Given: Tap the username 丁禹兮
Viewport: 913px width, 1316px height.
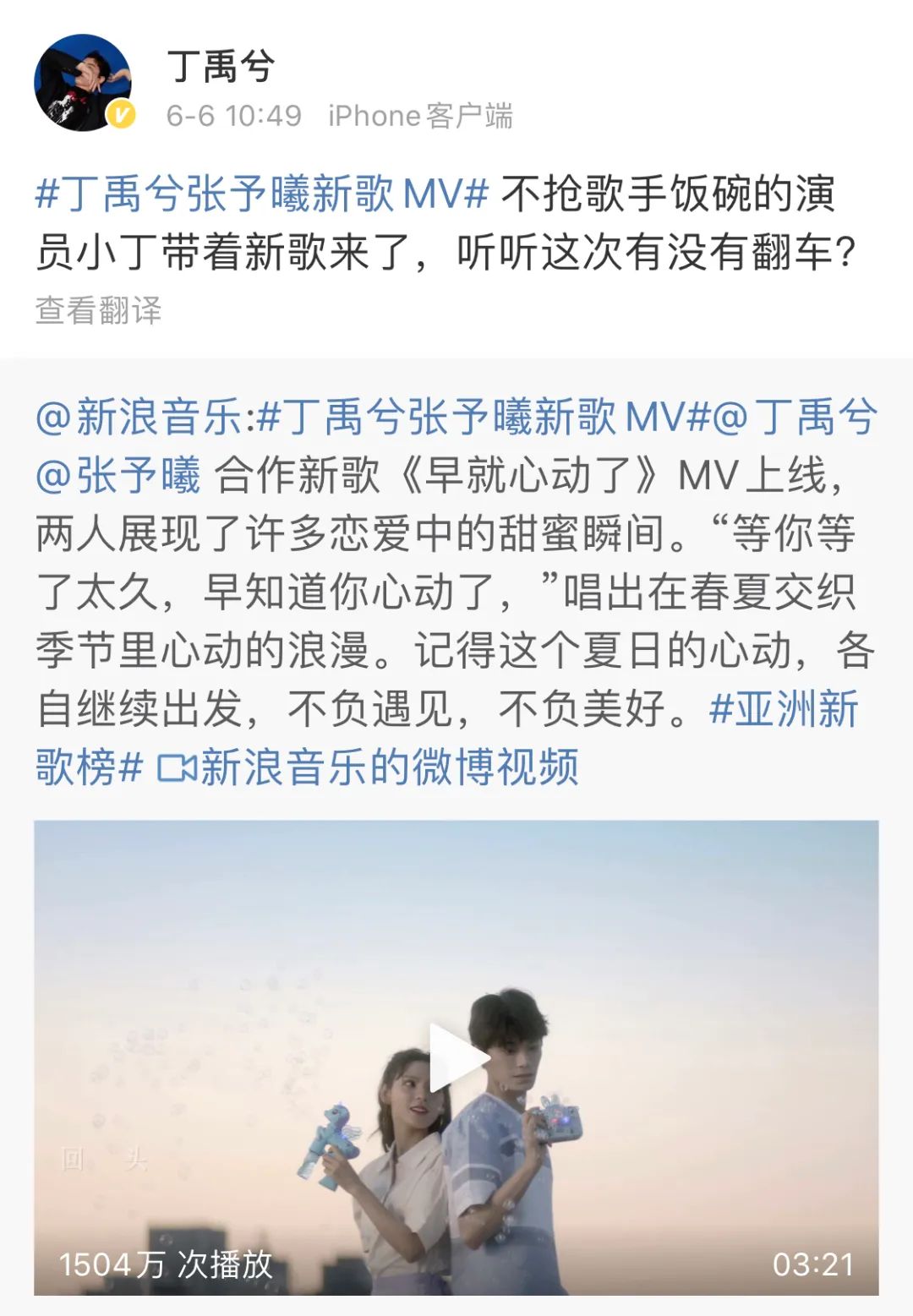Looking at the screenshot, I should point(221,66).
